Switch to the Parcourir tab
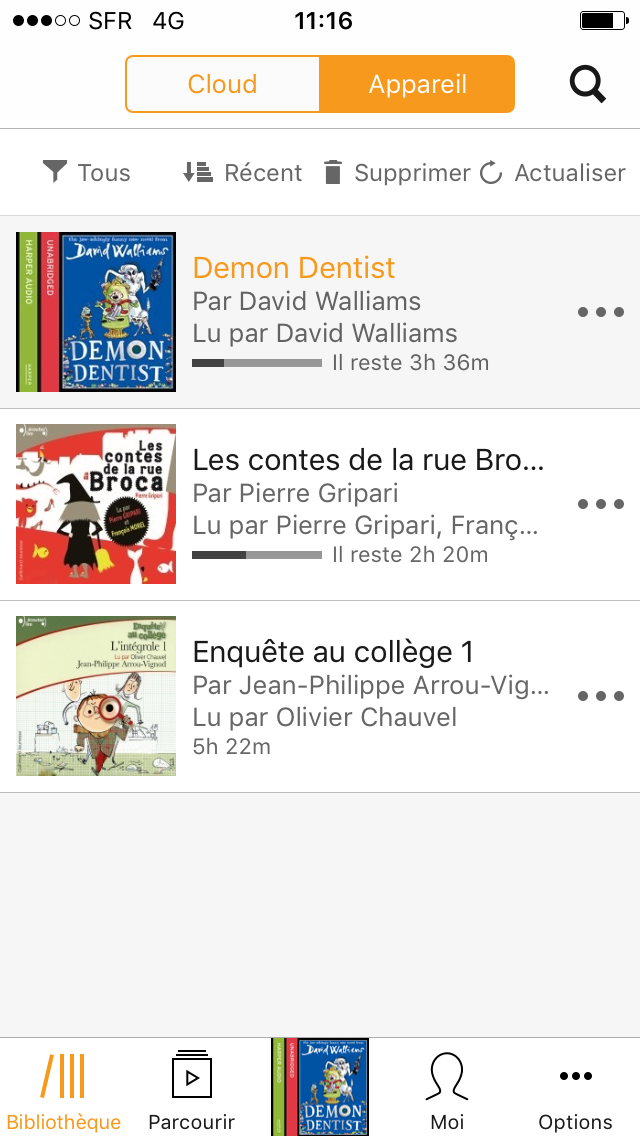640x1136 pixels. [x=191, y=1088]
